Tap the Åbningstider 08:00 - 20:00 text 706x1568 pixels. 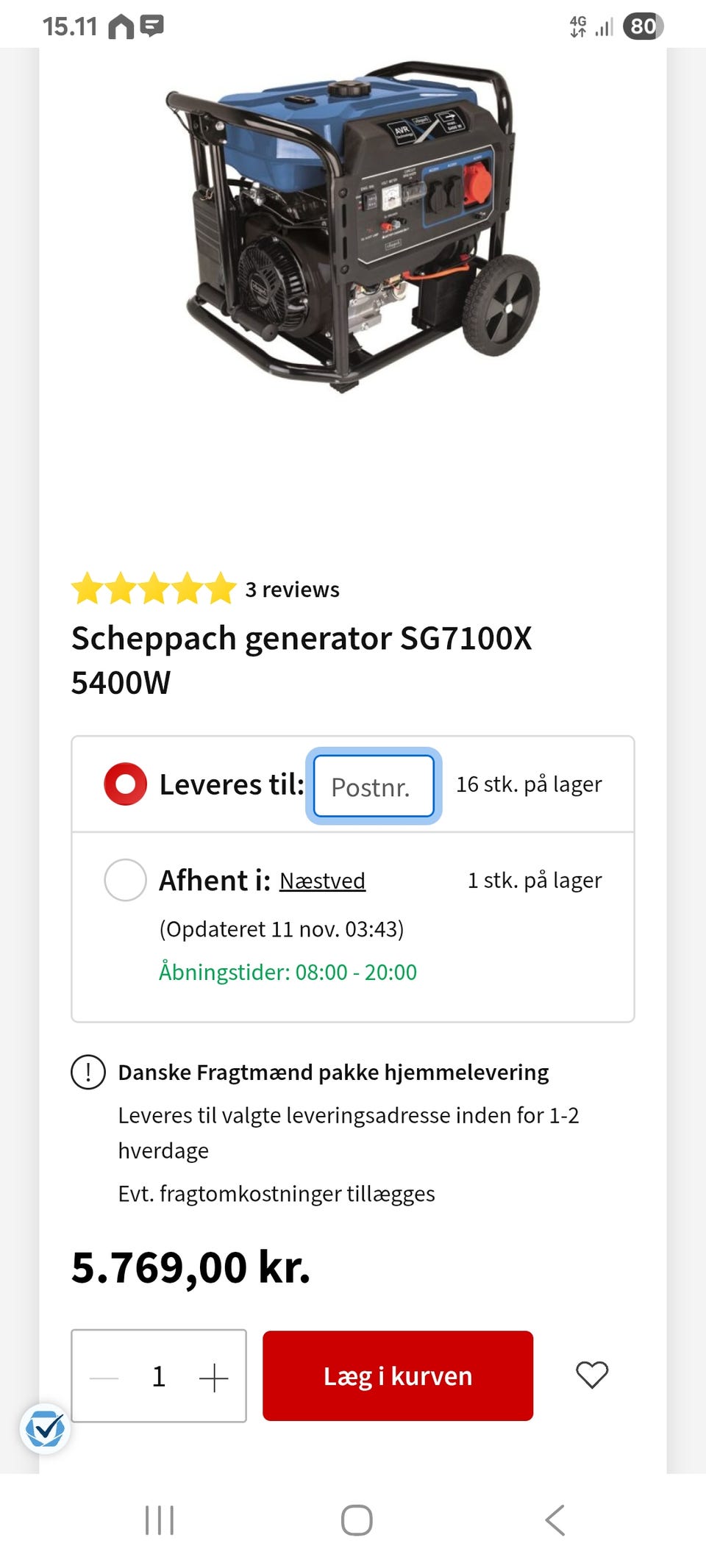287,972
